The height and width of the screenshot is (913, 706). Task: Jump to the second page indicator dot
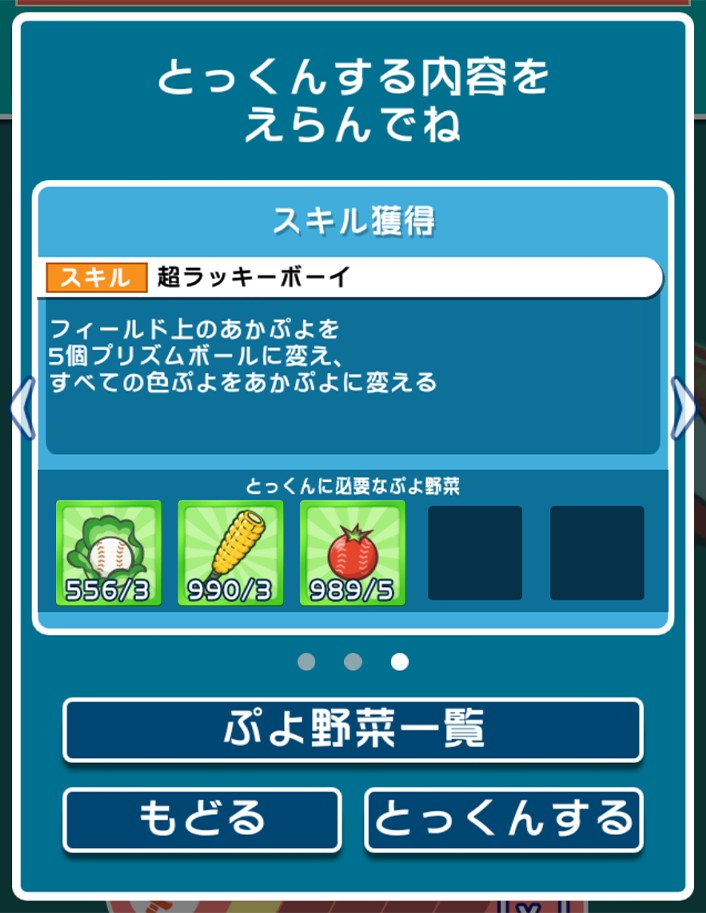coord(352,661)
